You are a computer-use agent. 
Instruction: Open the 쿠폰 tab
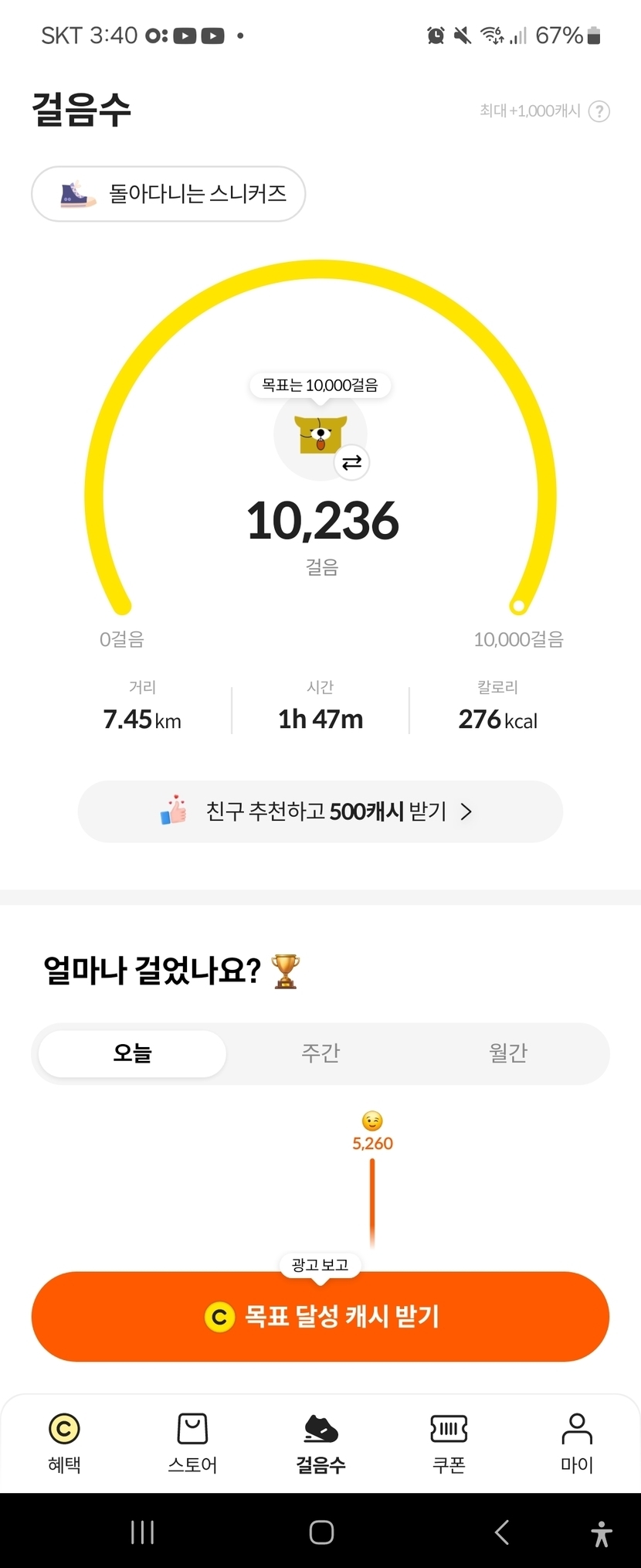(449, 1444)
